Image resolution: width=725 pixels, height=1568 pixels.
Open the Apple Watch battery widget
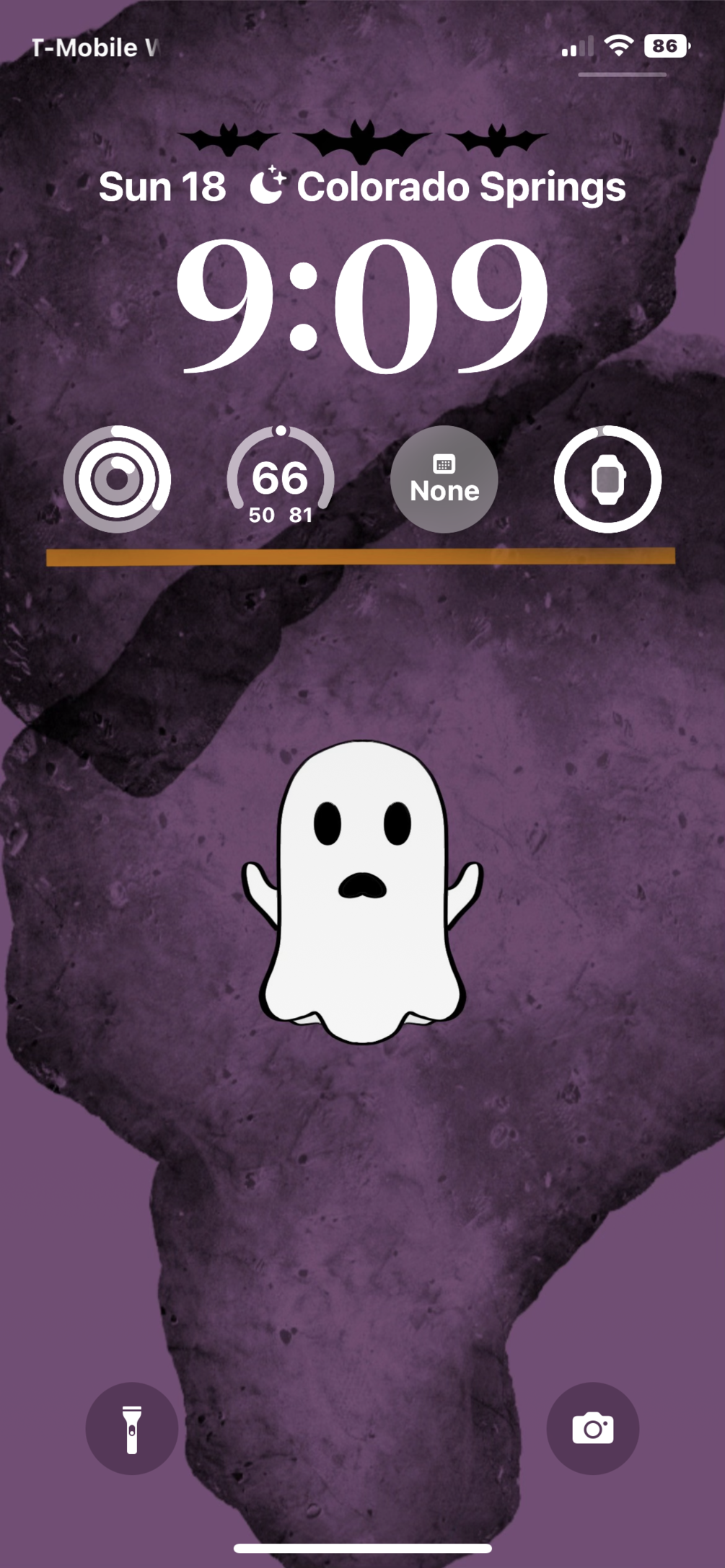pos(607,479)
